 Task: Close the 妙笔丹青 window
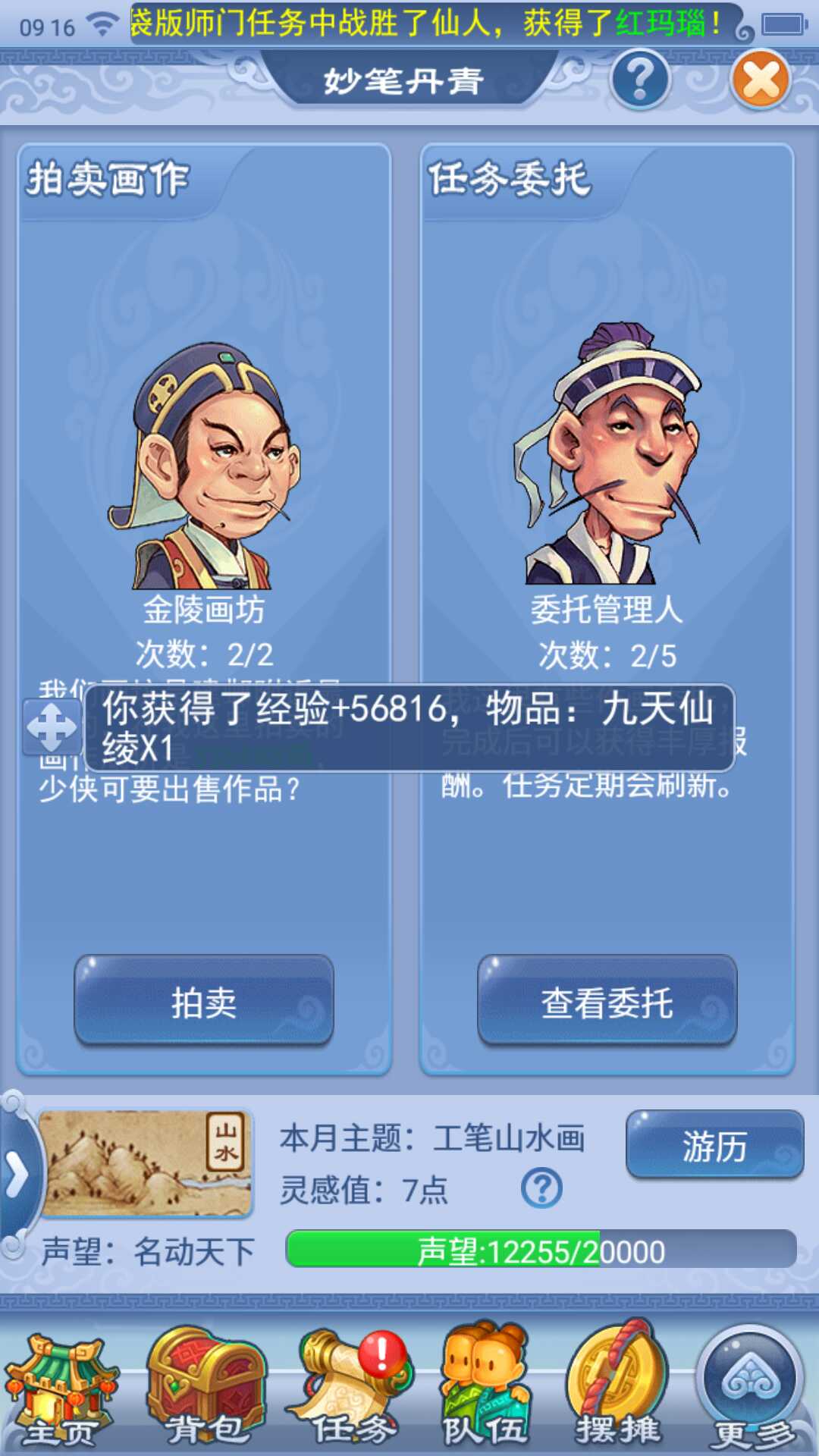(761, 80)
